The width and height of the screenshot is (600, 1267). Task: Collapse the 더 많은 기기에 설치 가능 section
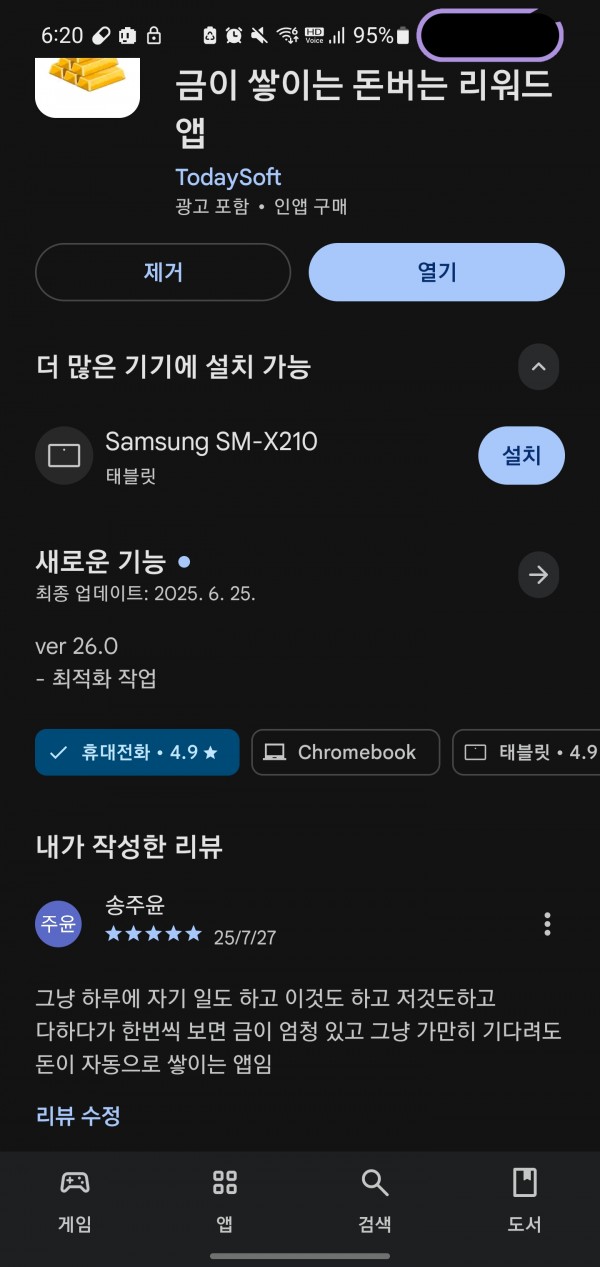(538, 367)
